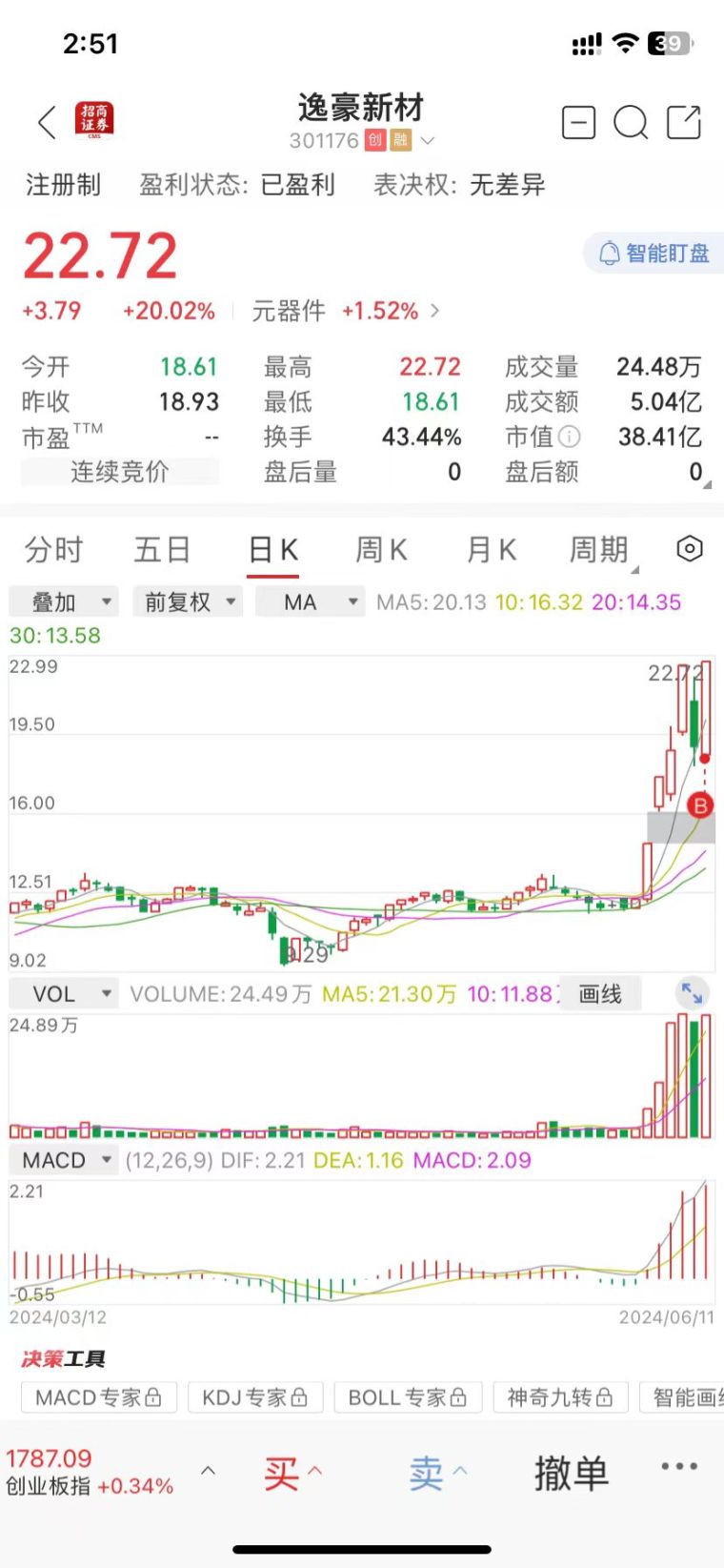Expand the 周期 period options
The width and height of the screenshot is (724, 1568).
(x=600, y=550)
